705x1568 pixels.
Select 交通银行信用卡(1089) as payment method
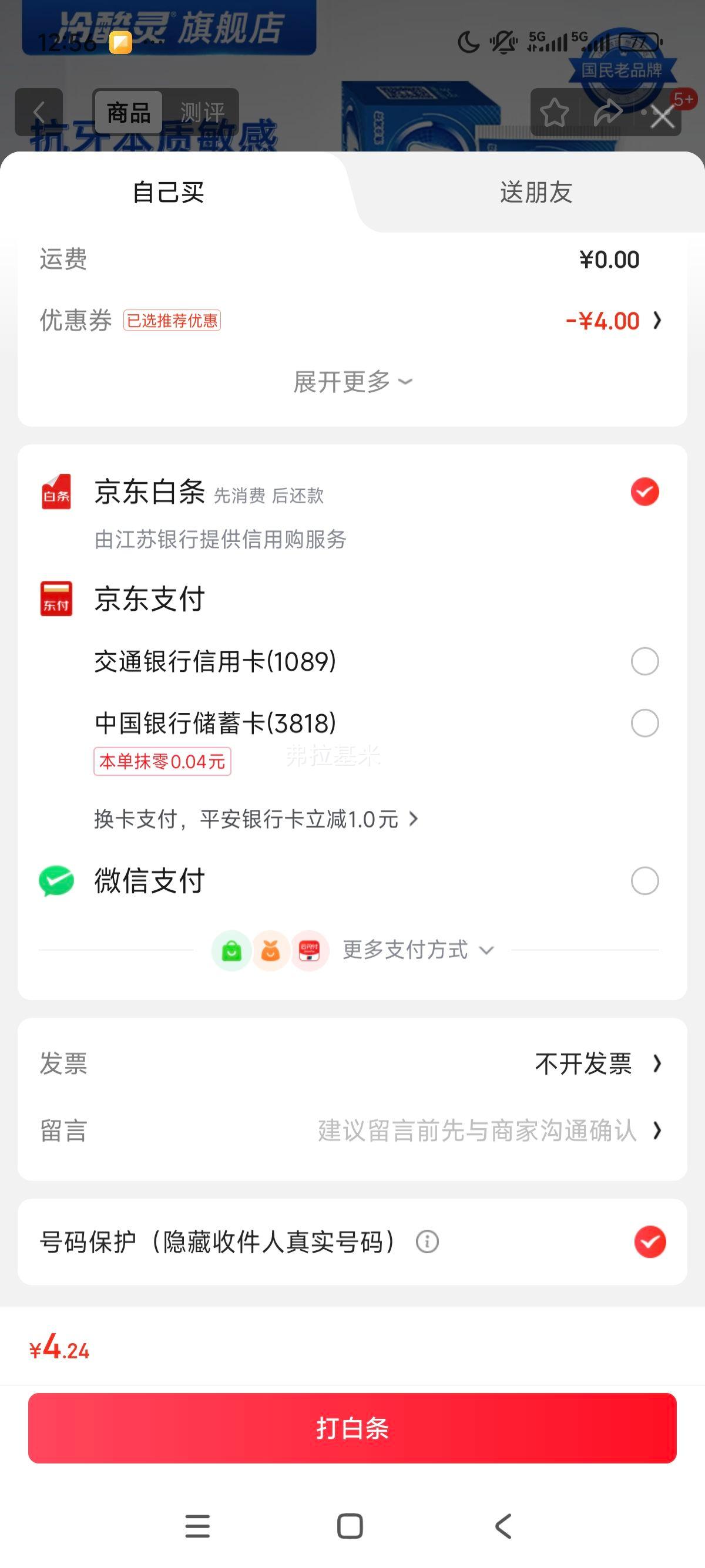[644, 662]
